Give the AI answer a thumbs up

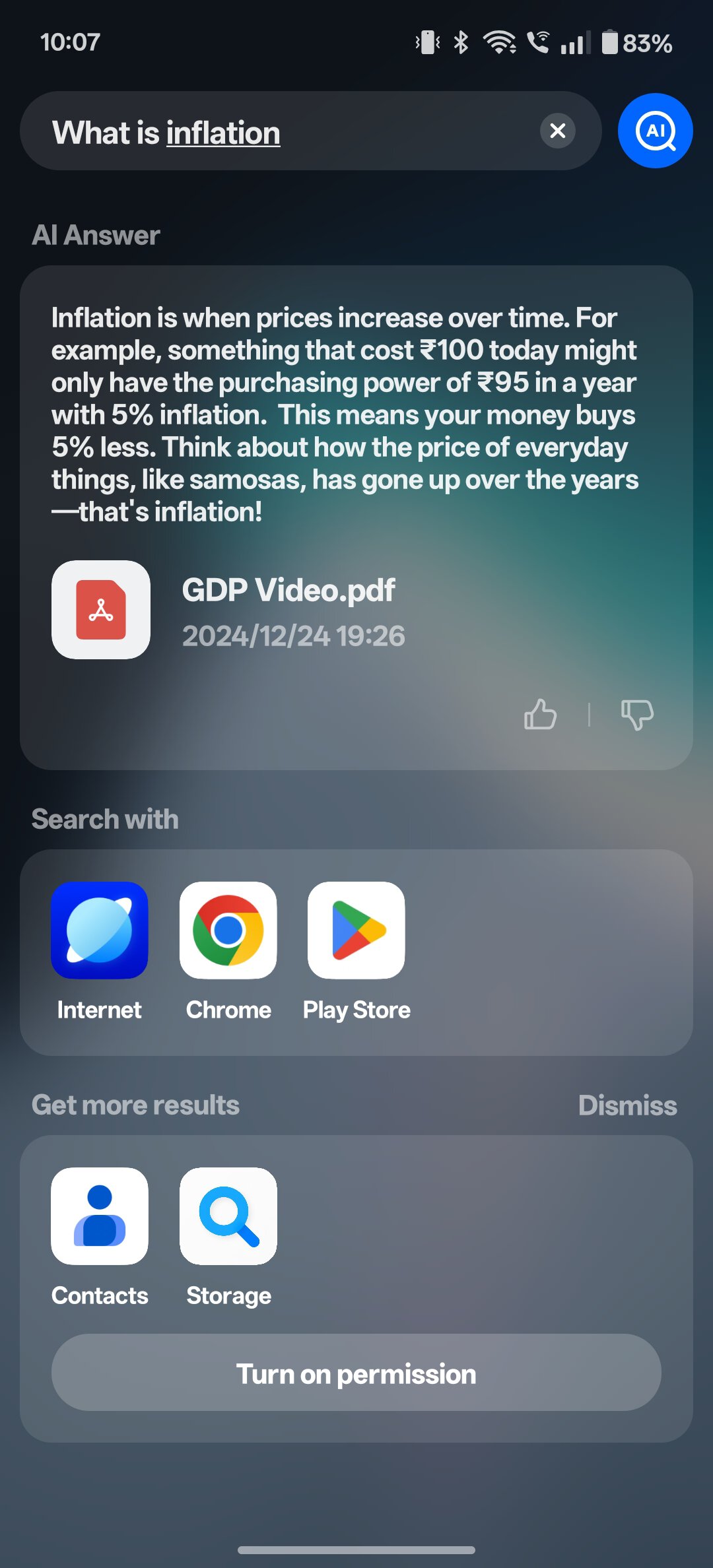(x=540, y=714)
